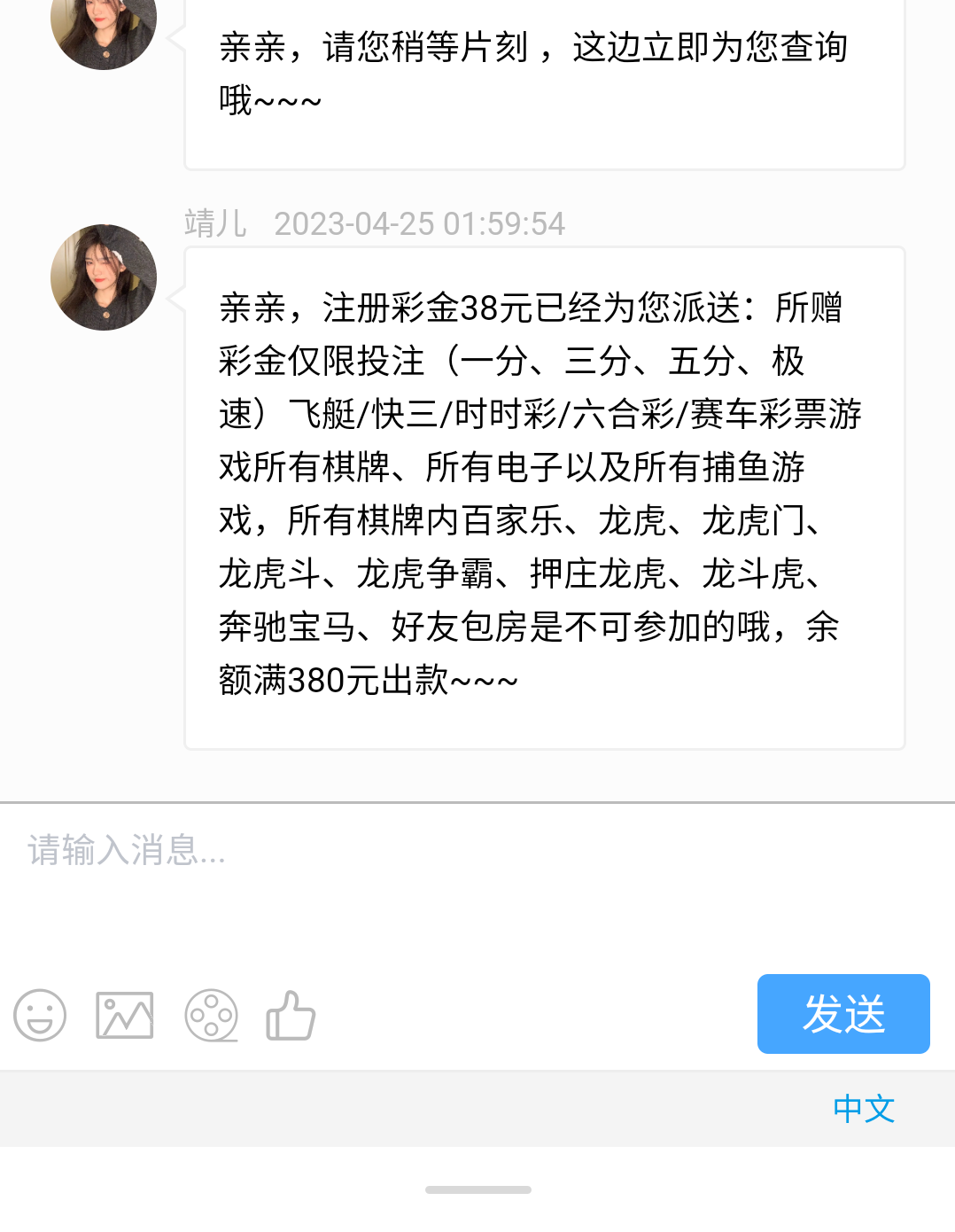Open the video attachment tool

pos(211,1015)
